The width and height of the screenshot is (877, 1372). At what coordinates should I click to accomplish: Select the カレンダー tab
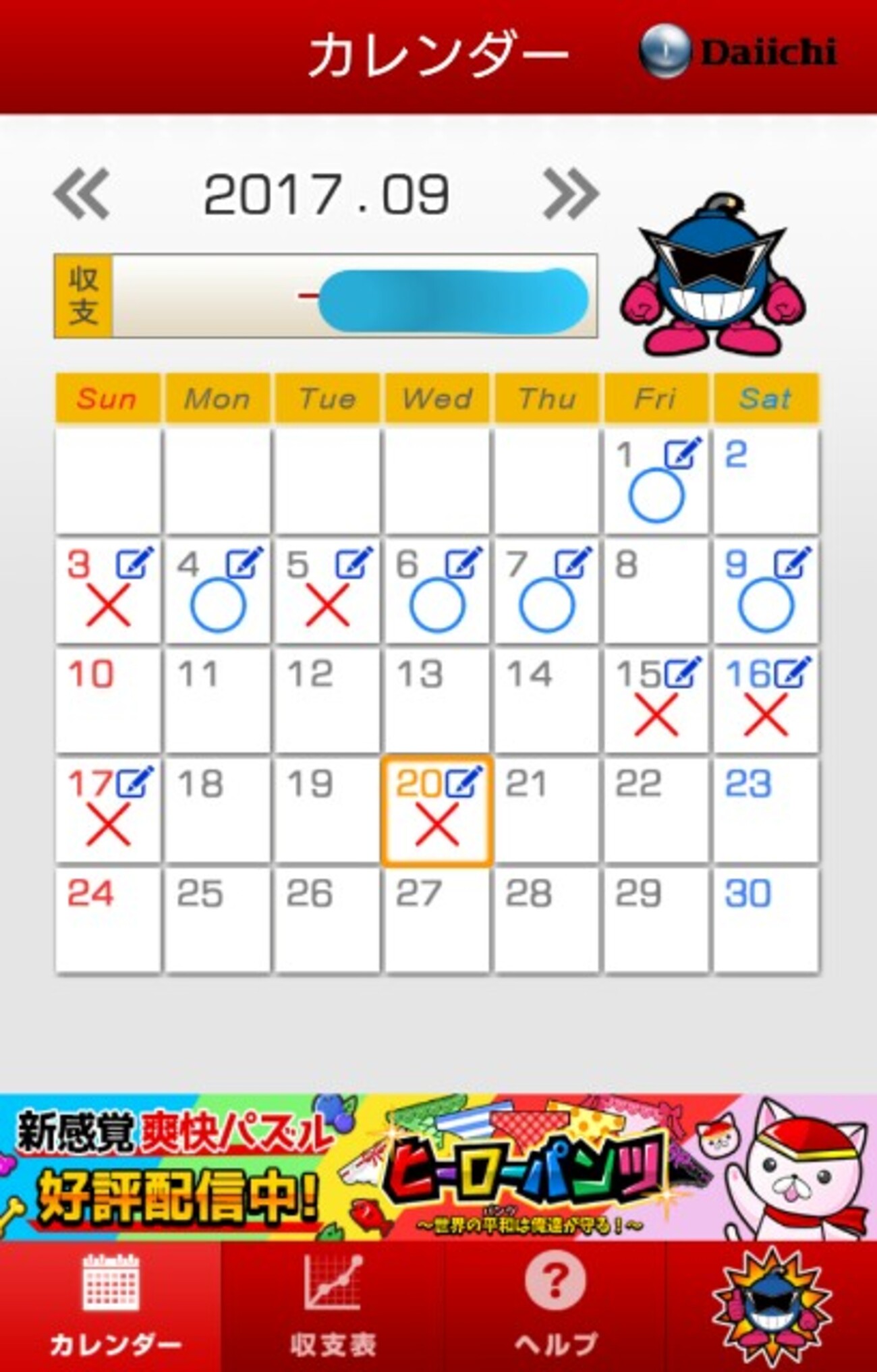coord(111,1305)
